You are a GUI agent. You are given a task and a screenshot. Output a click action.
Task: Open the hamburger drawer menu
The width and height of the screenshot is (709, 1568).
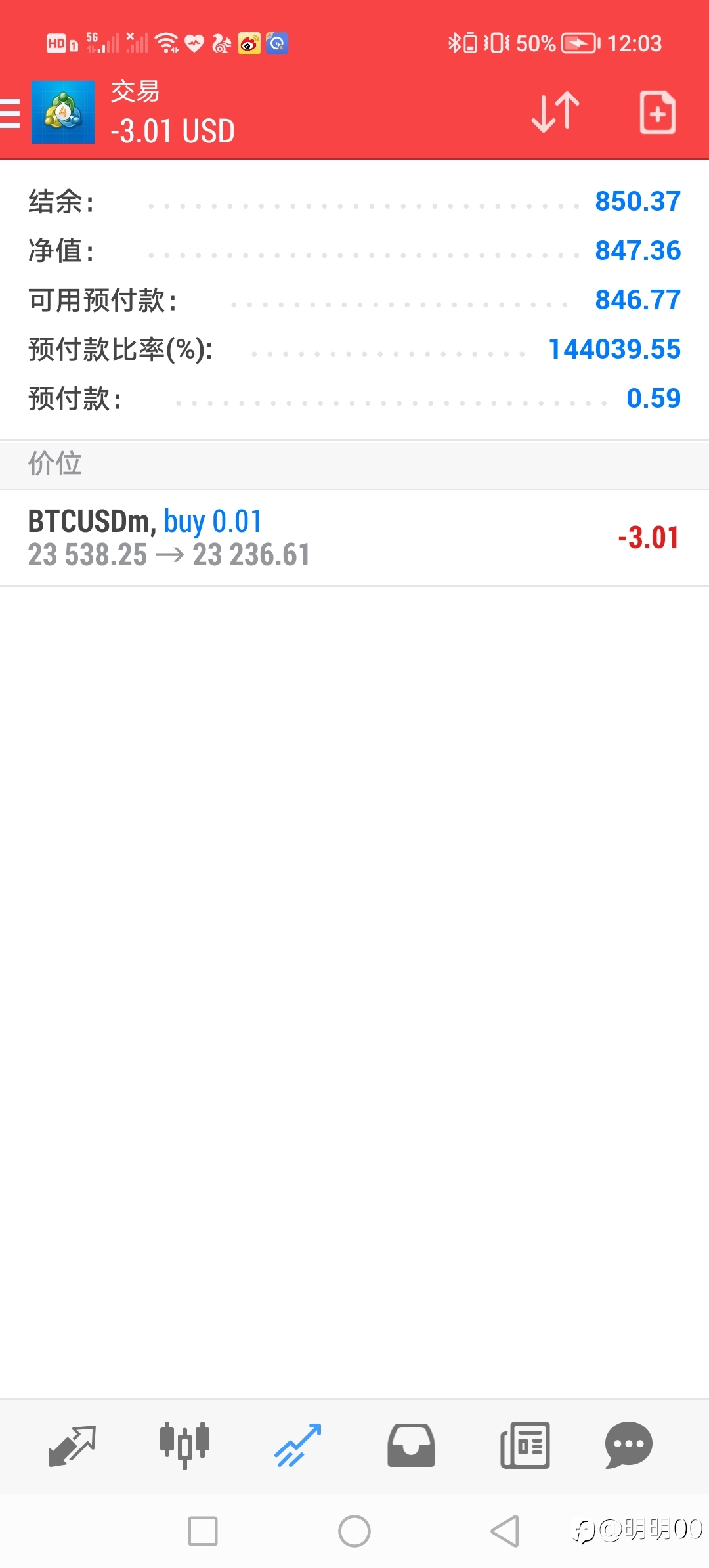[10, 113]
